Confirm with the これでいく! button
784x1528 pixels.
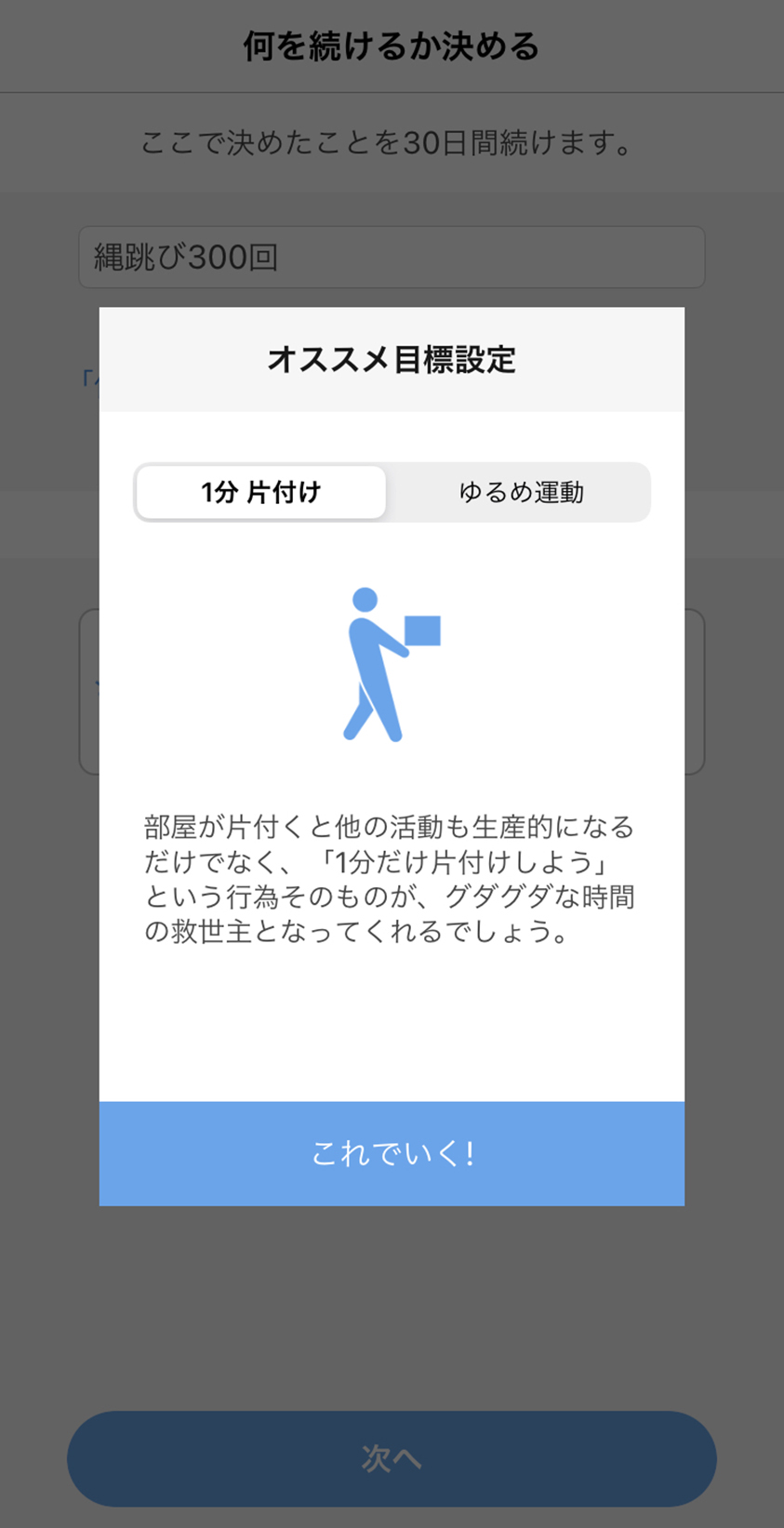pos(392,1153)
